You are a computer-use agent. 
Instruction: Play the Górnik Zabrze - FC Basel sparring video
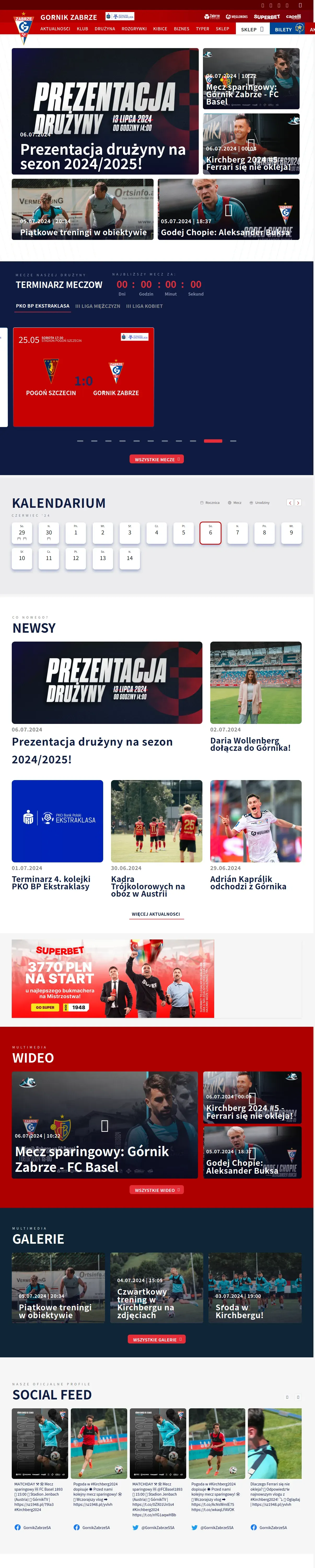104,1126
